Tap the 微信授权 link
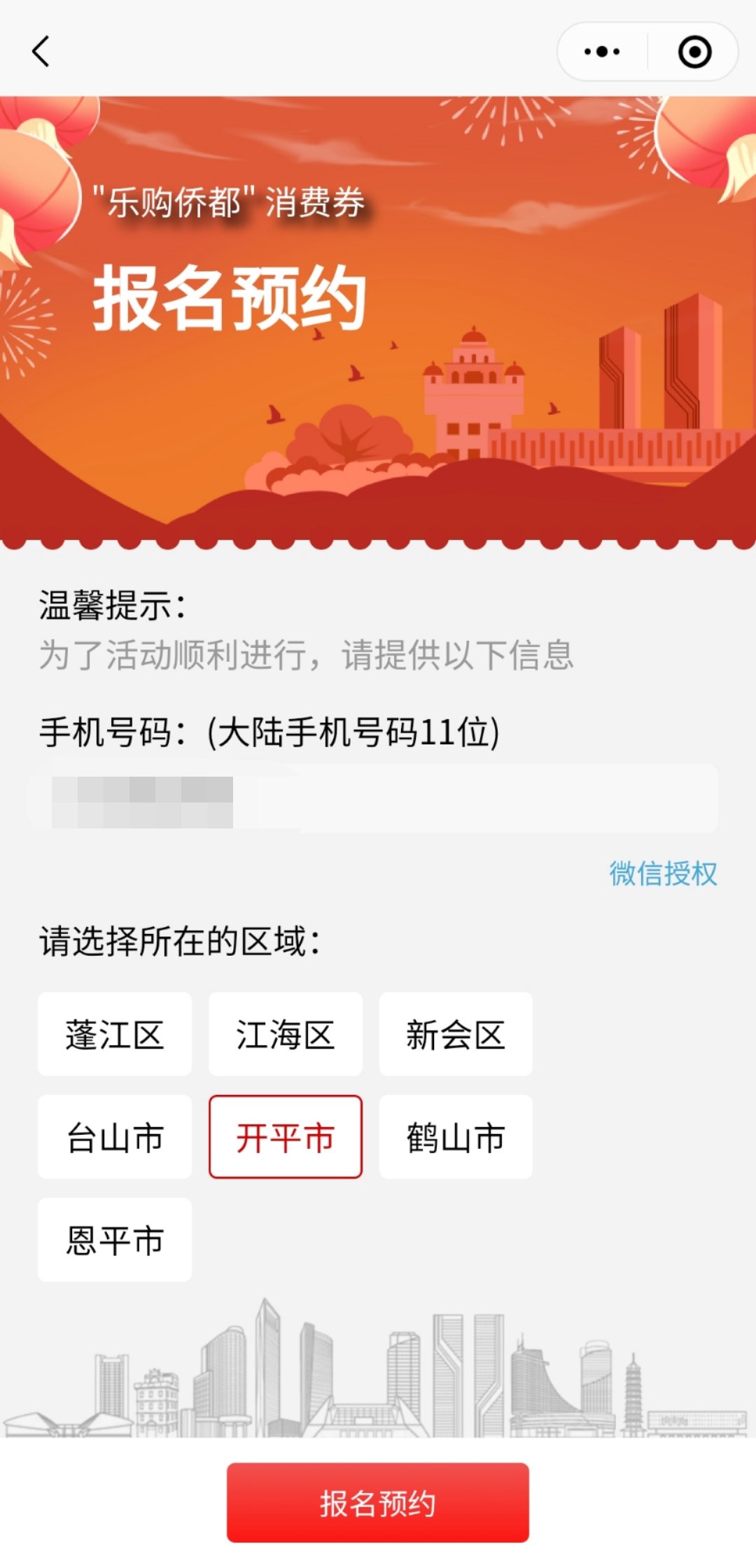The height and width of the screenshot is (1568, 756). click(x=663, y=873)
